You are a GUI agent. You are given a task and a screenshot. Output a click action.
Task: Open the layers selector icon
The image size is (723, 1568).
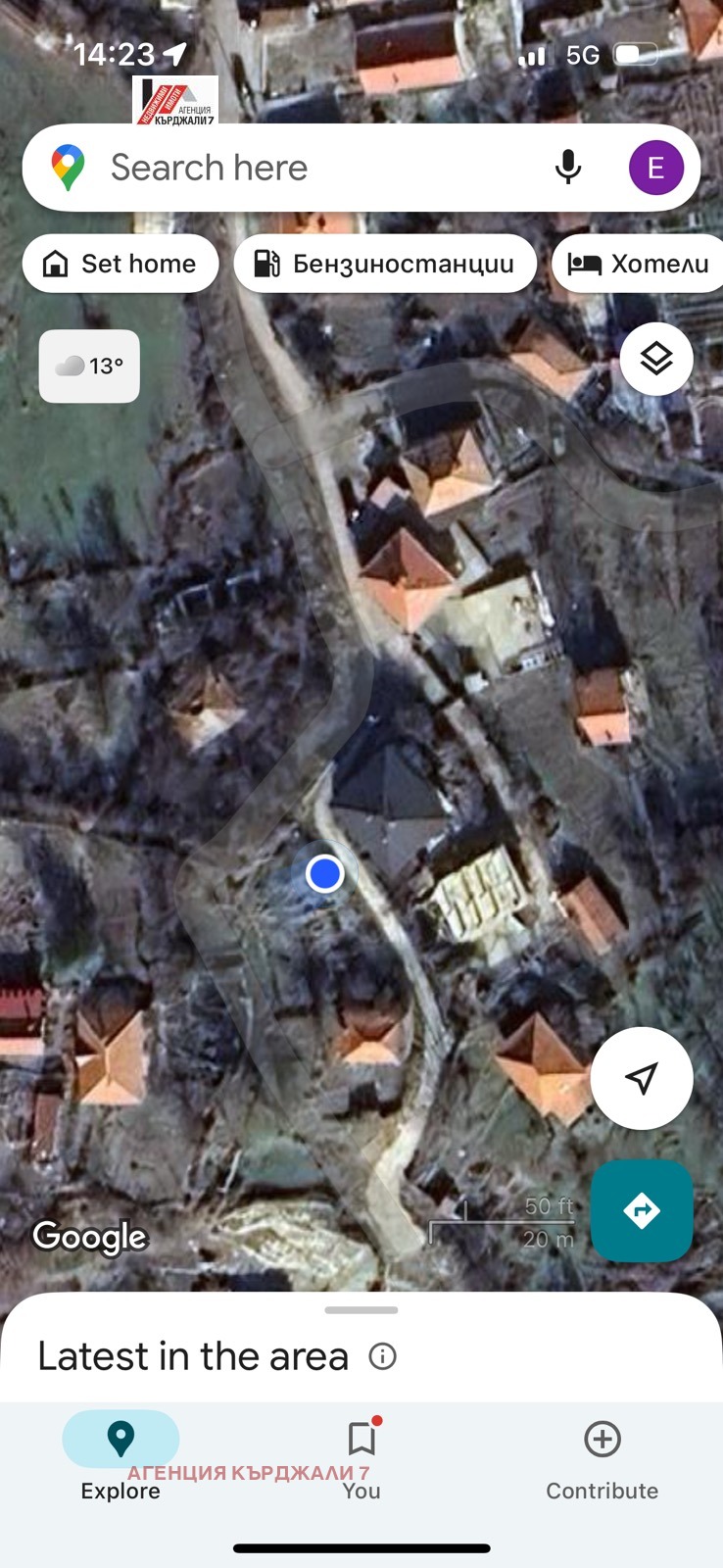coord(655,360)
